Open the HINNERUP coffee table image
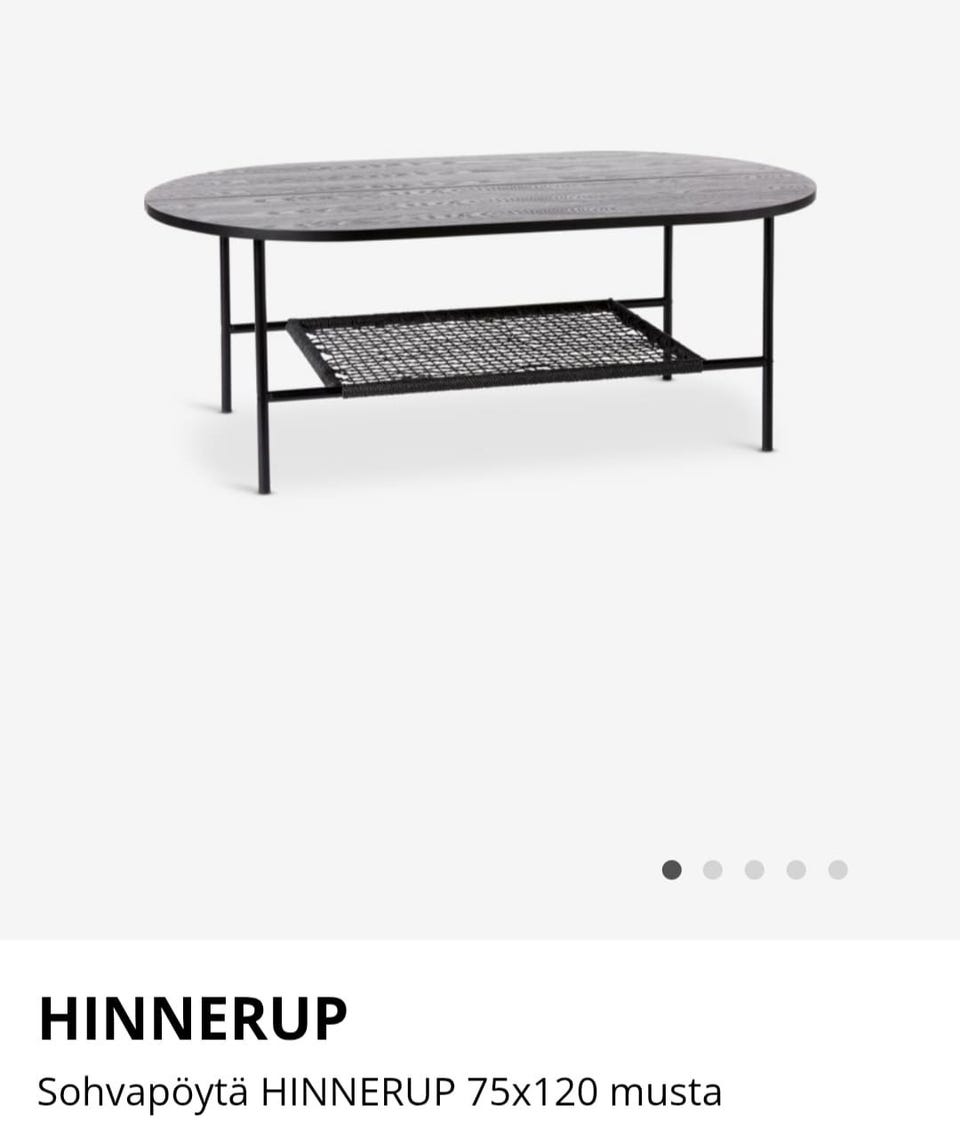Viewport: 960px width, 1137px height. 480,320
